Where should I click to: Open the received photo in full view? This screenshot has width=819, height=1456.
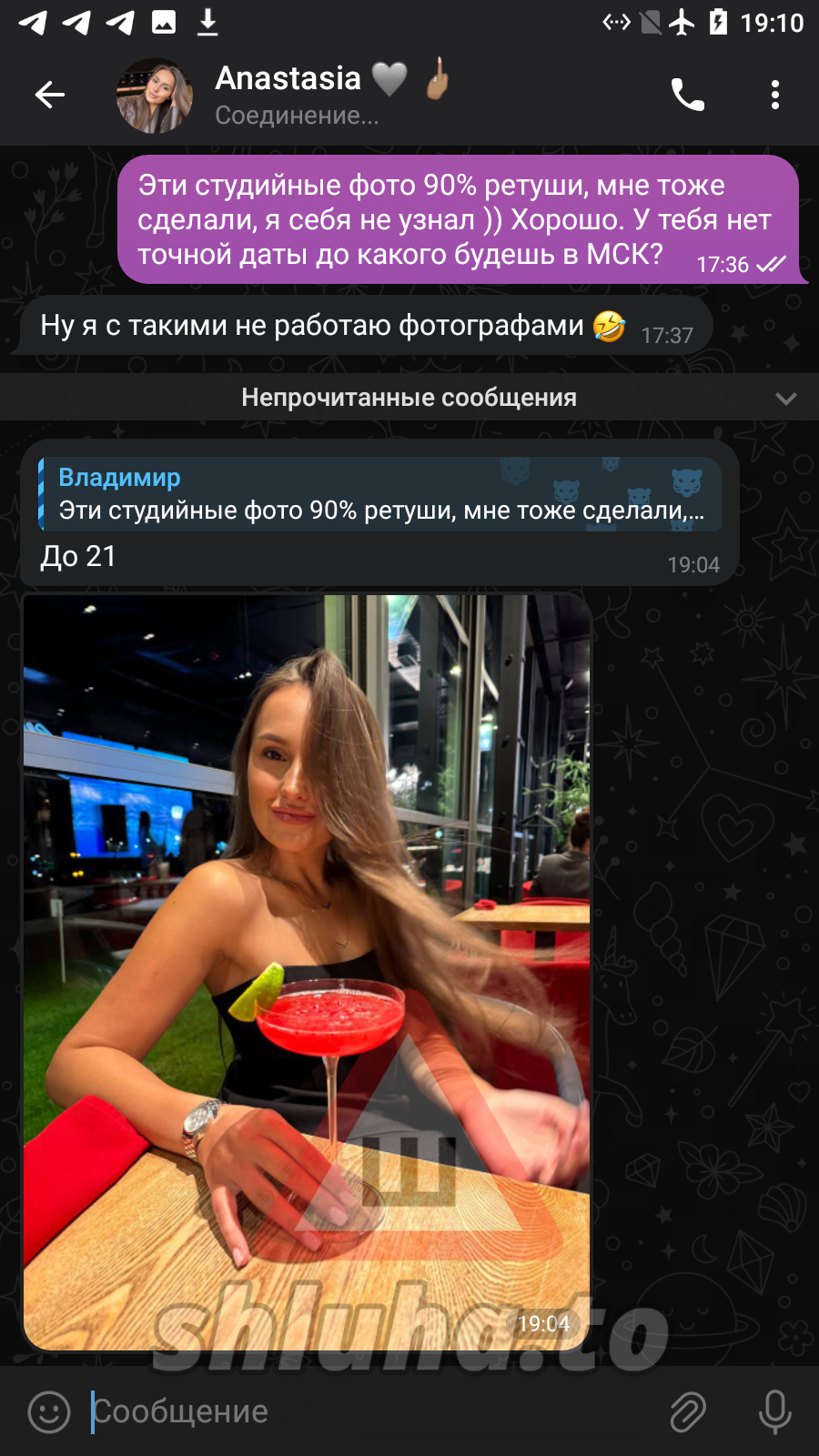coord(307,971)
